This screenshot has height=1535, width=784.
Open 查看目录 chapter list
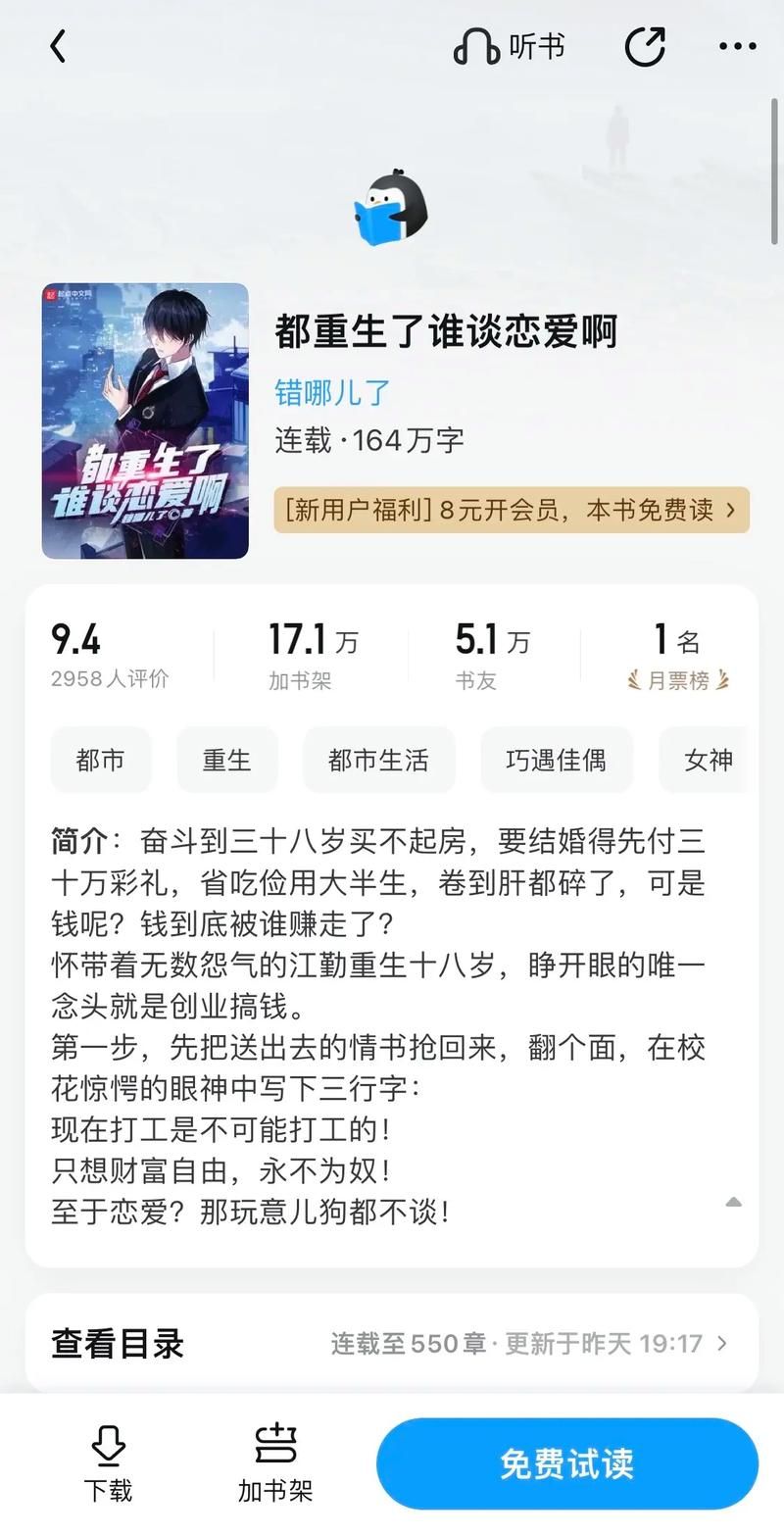point(391,1343)
